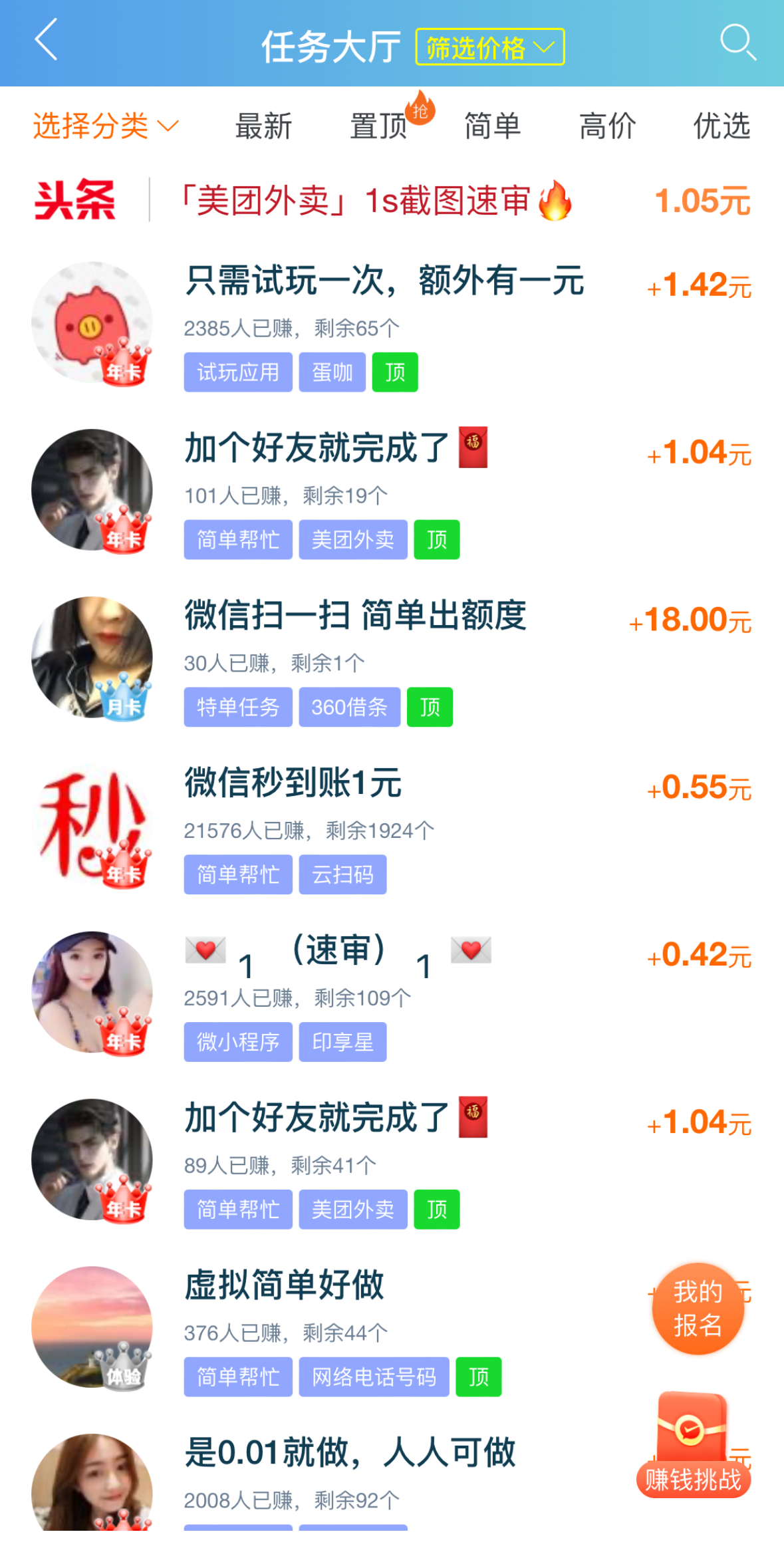Open task 只需试玩一次，额外有一元
Screen dimensions: 784x1568
(x=384, y=281)
